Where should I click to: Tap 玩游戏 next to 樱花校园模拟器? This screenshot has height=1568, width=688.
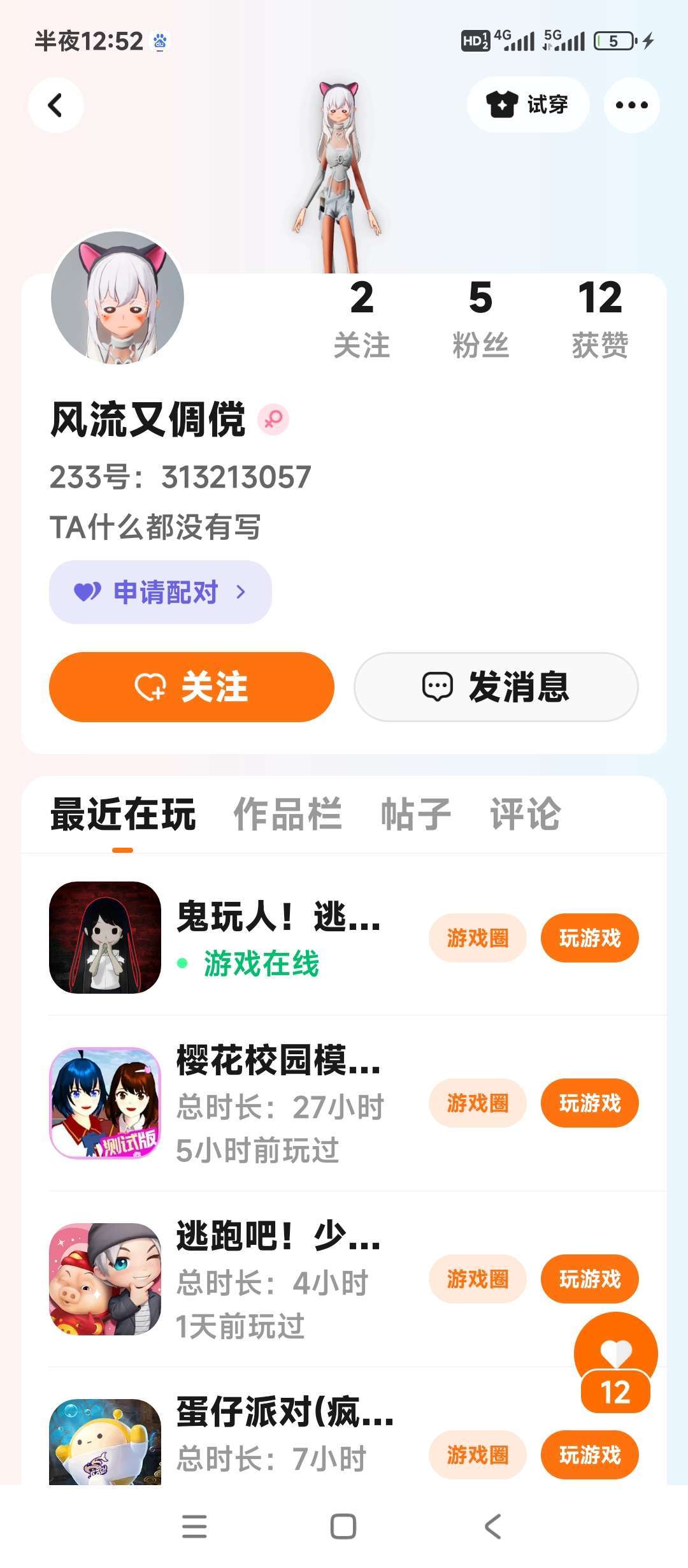point(589,1103)
